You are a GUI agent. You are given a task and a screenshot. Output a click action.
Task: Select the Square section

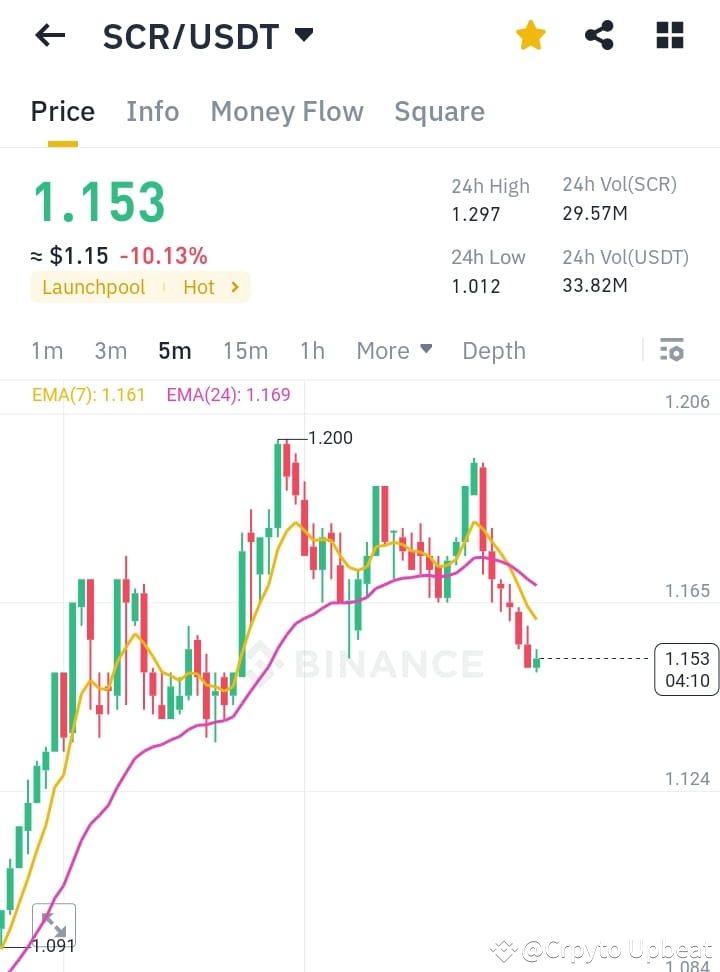439,112
